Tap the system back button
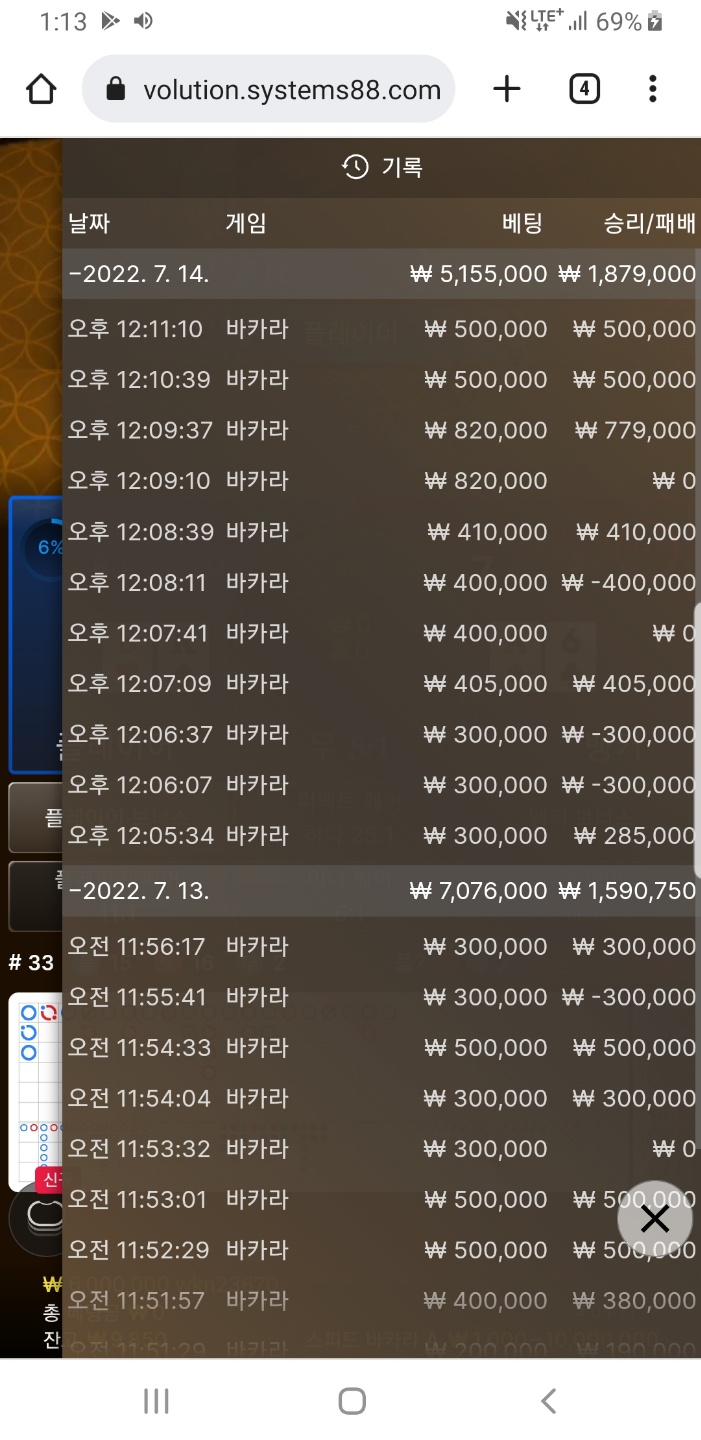 point(548,1401)
